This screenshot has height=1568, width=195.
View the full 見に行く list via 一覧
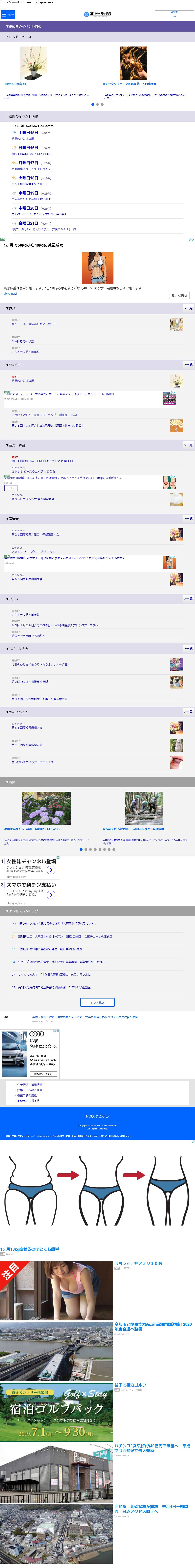(188, 365)
